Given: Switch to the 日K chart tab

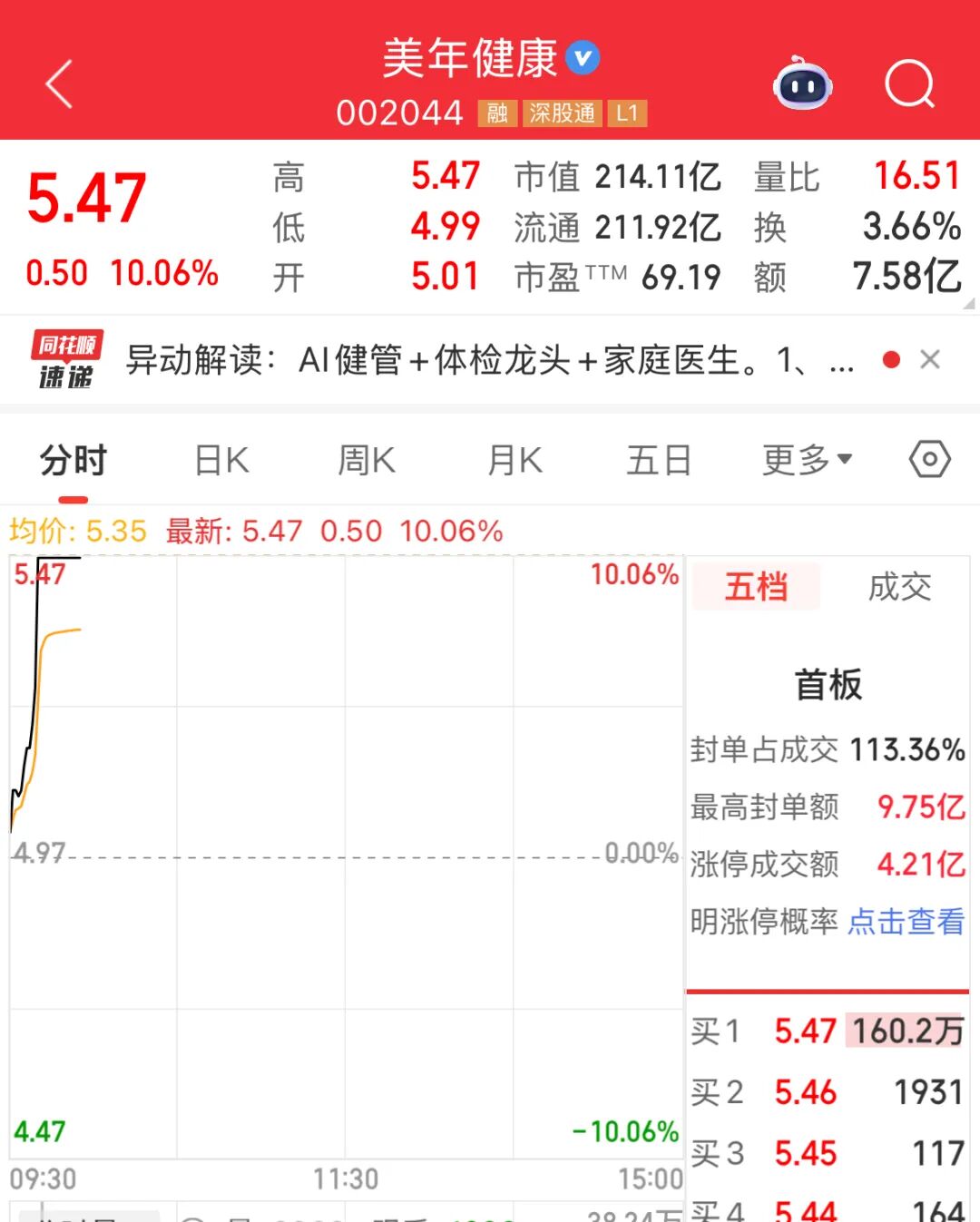Looking at the screenshot, I should tap(222, 461).
